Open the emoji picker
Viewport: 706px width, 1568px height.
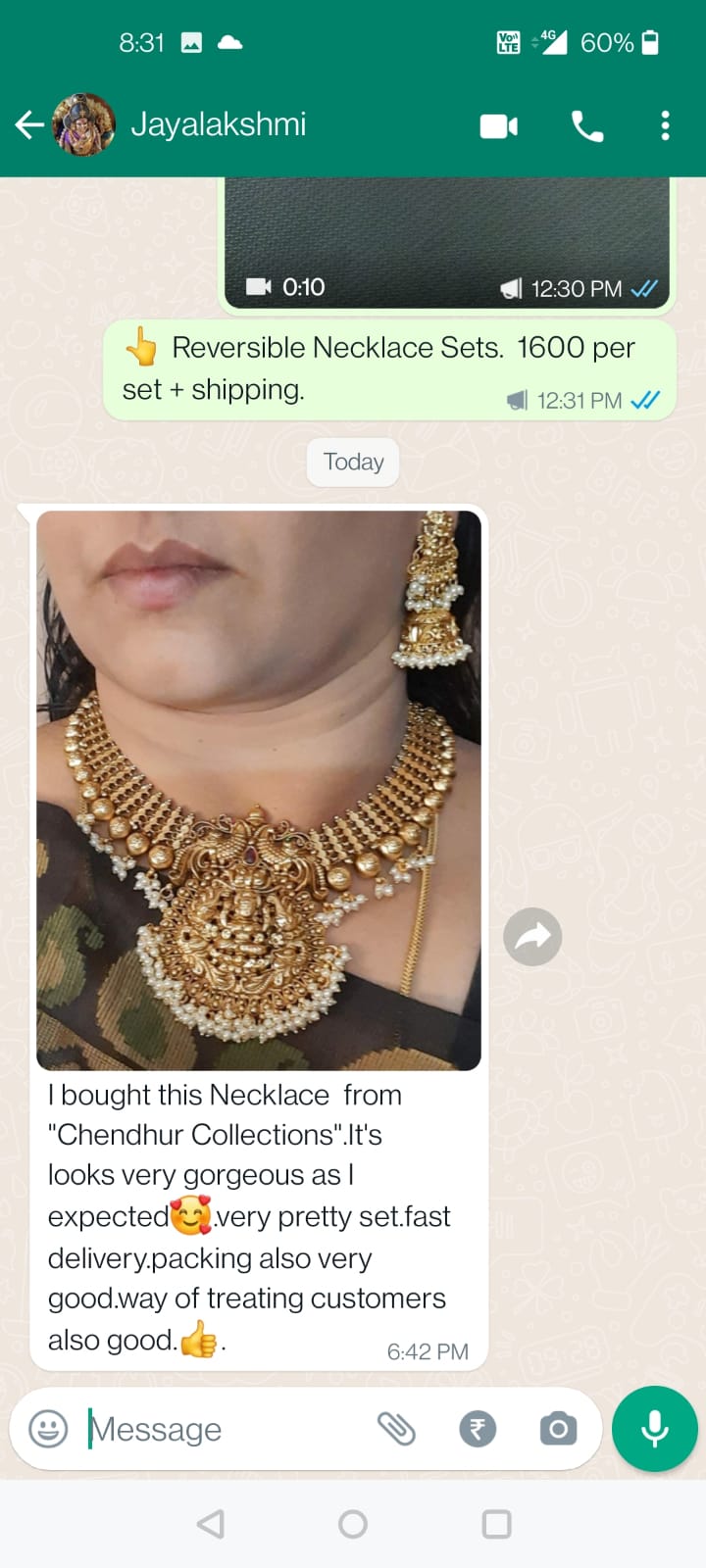tap(48, 1429)
